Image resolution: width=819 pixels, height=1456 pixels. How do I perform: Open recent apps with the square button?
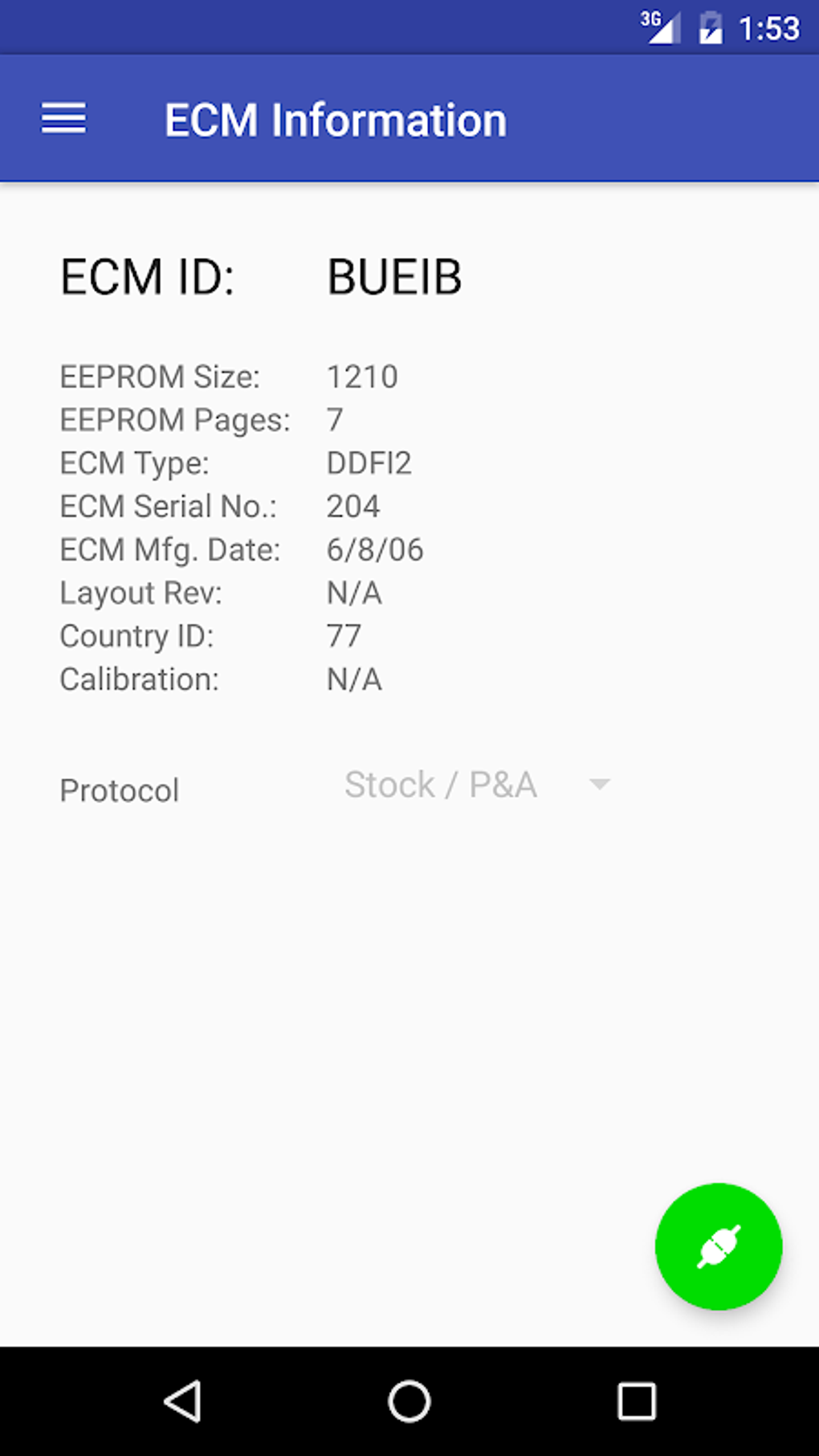(x=637, y=1401)
